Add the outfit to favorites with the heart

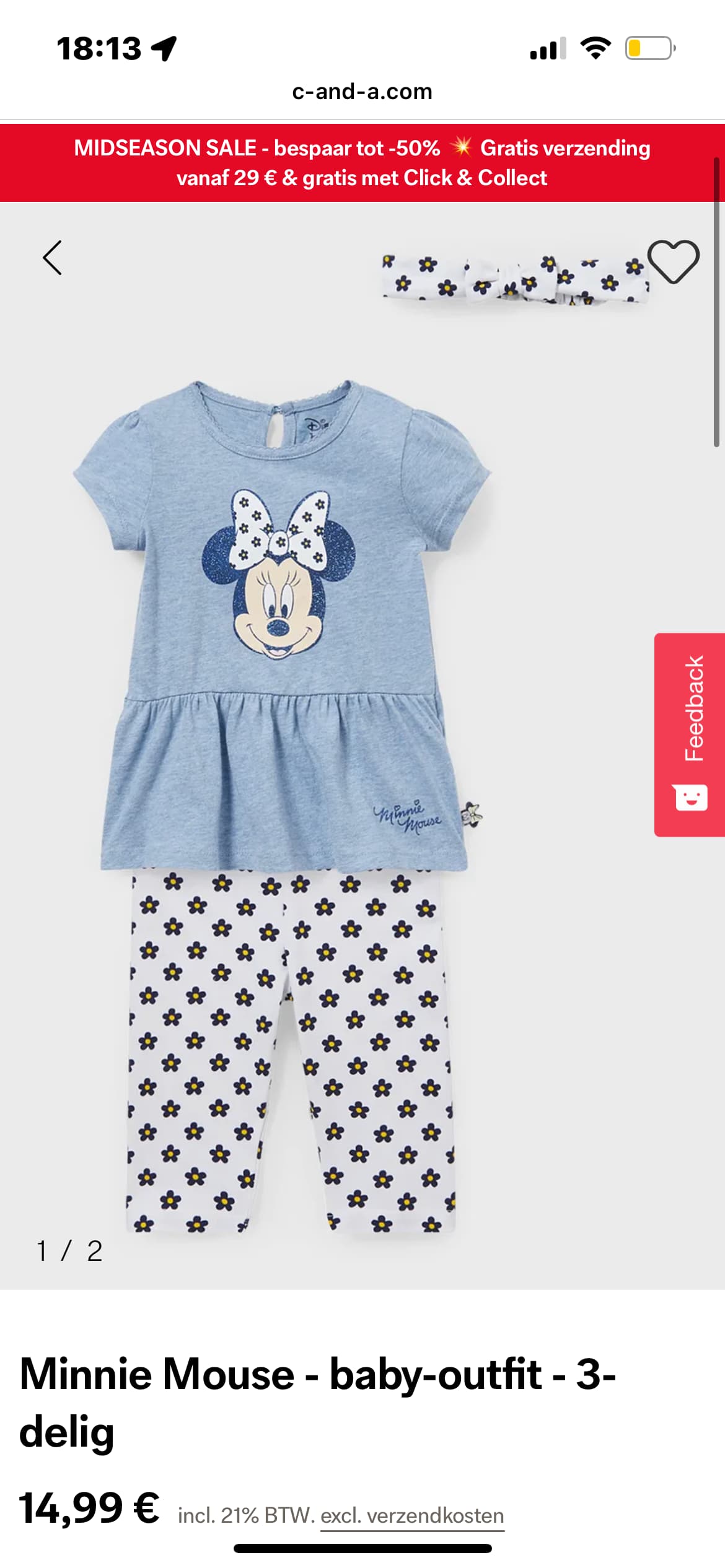coord(673,261)
